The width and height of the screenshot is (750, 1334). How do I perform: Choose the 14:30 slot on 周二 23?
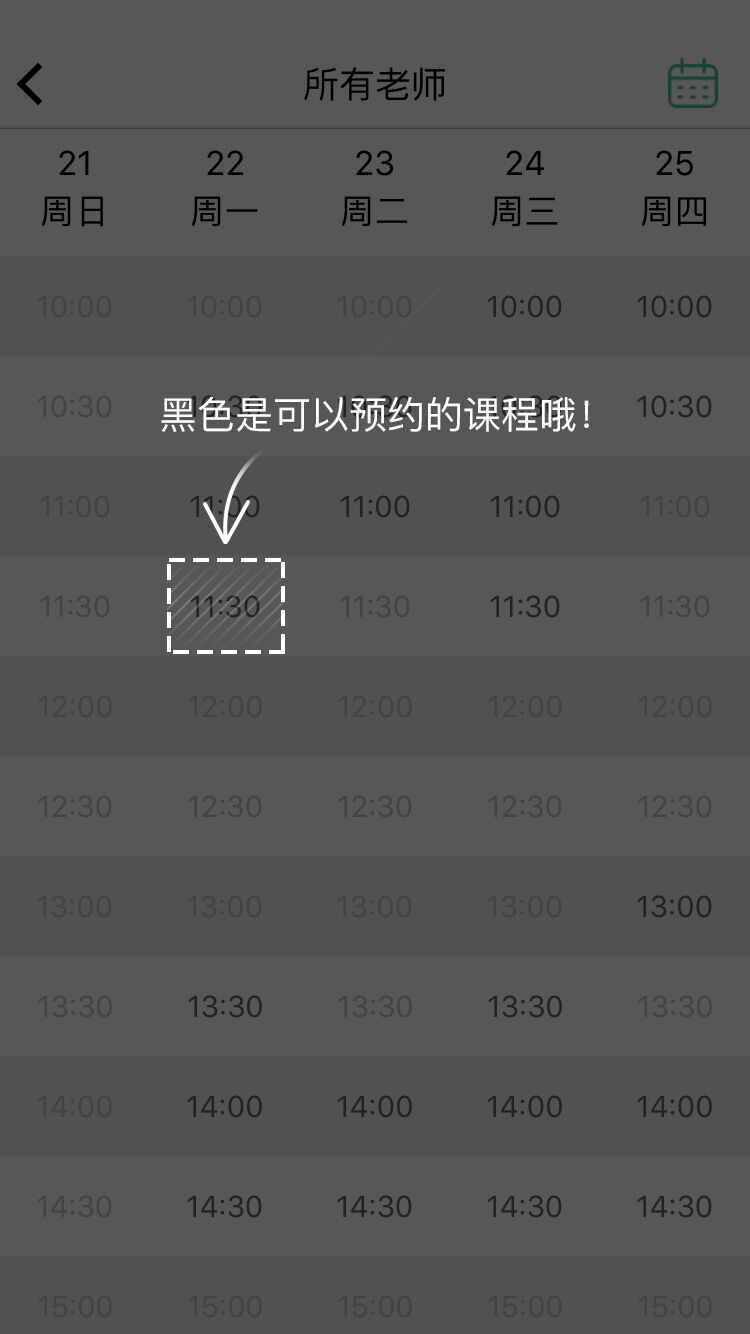(375, 1206)
